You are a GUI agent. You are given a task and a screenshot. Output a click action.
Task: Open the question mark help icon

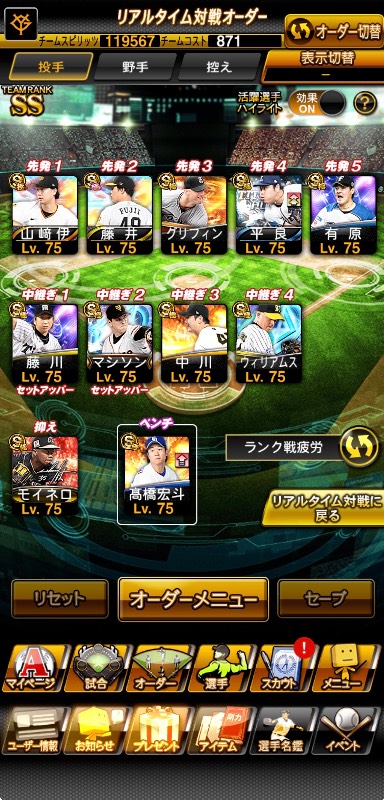pyautogui.click(x=365, y=104)
